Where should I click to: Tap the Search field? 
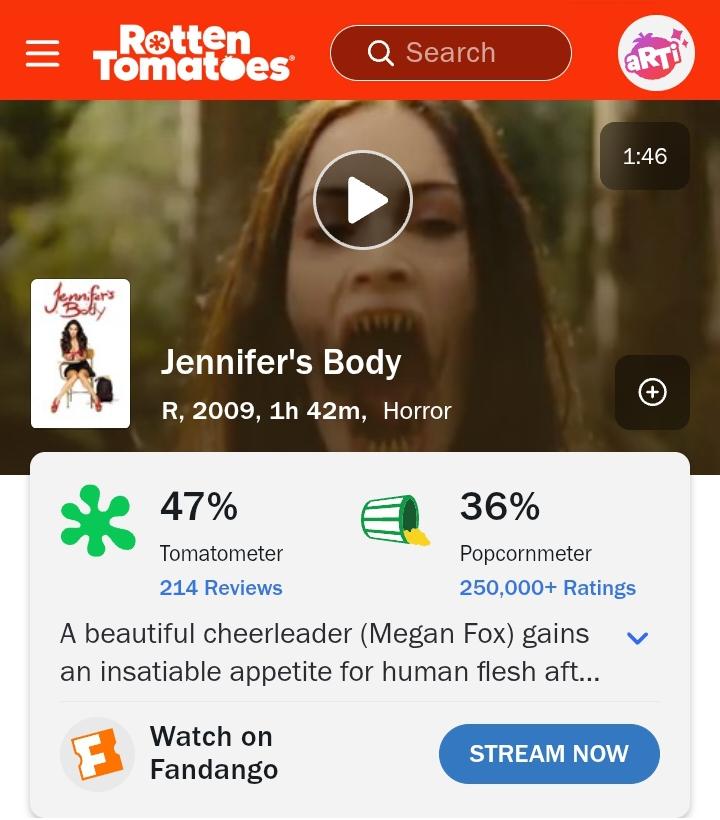click(x=451, y=53)
